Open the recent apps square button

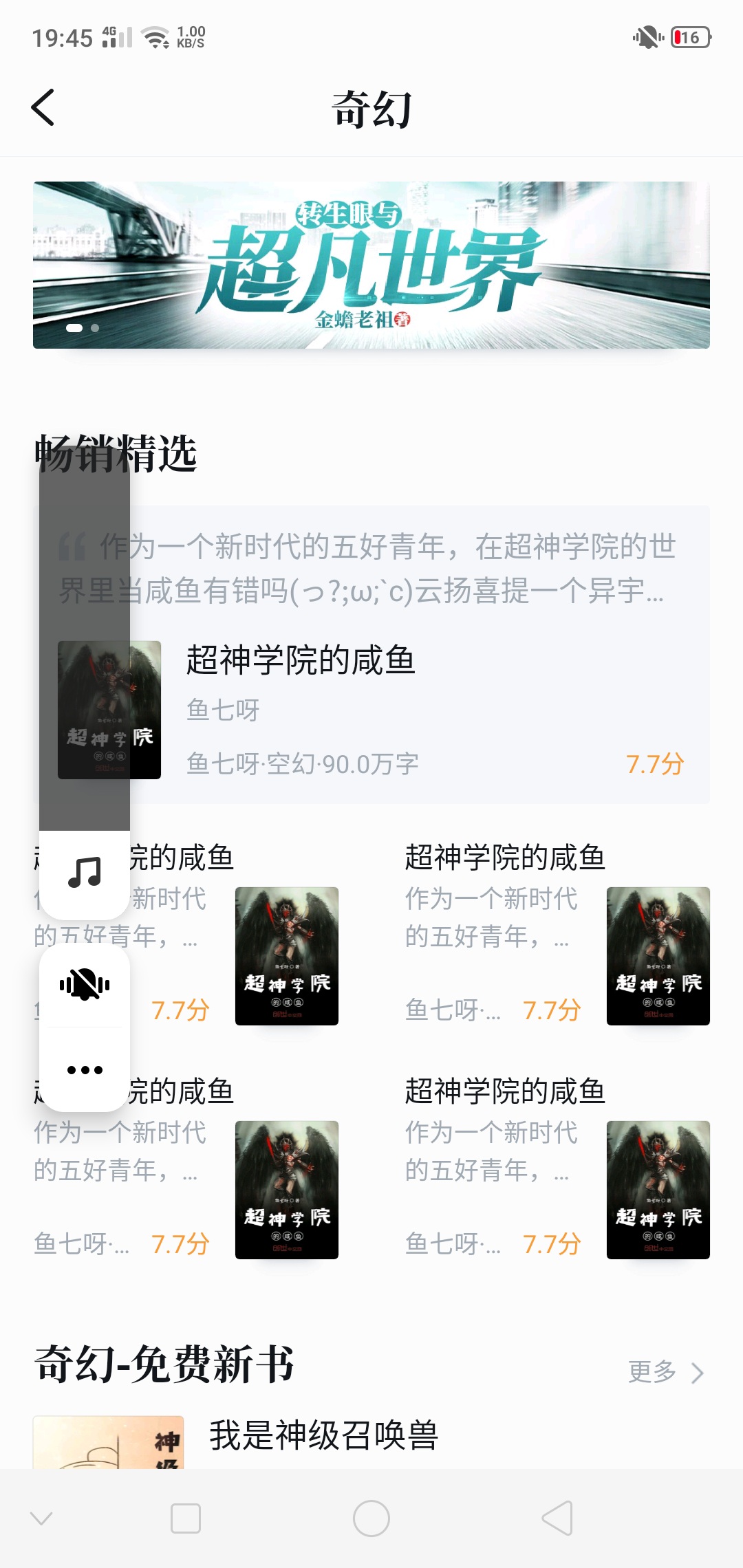pos(186,1518)
